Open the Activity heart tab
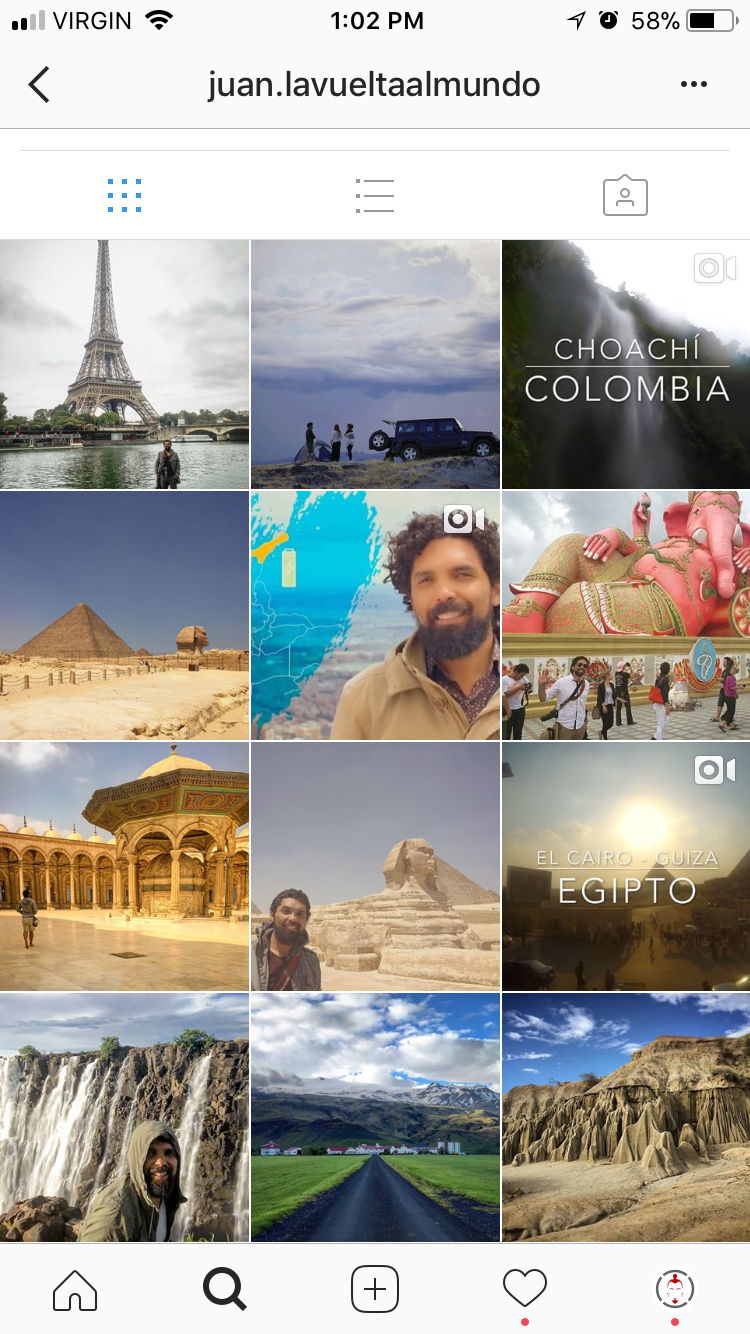This screenshot has height=1334, width=750. pyautogui.click(x=525, y=1288)
